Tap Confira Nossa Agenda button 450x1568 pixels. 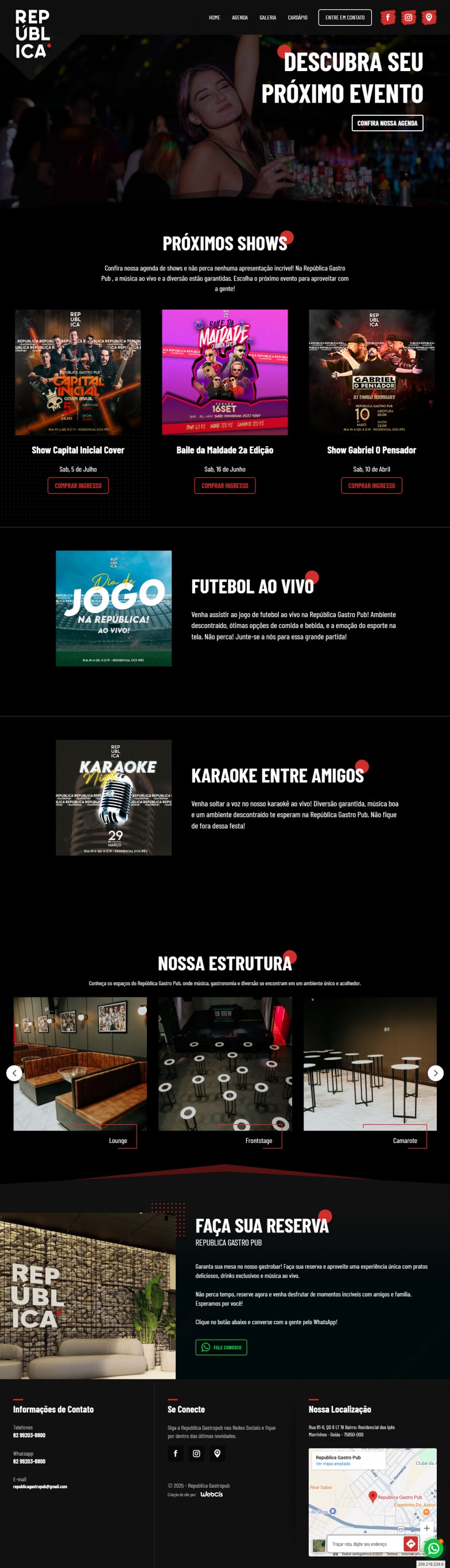point(387,123)
